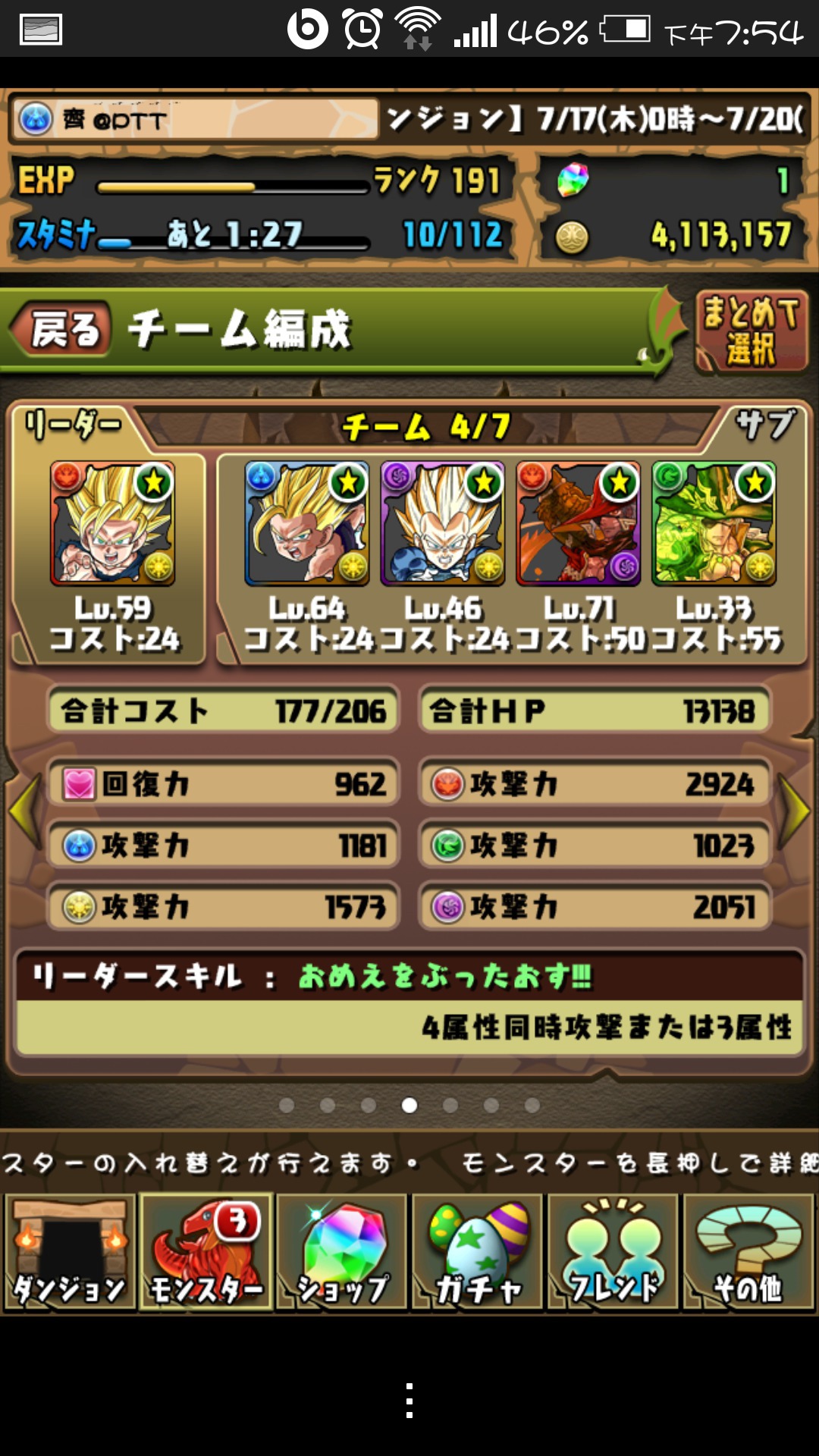The image size is (819, 1456).
Task: Select the leader monster Lv.59
Action: tap(112, 523)
